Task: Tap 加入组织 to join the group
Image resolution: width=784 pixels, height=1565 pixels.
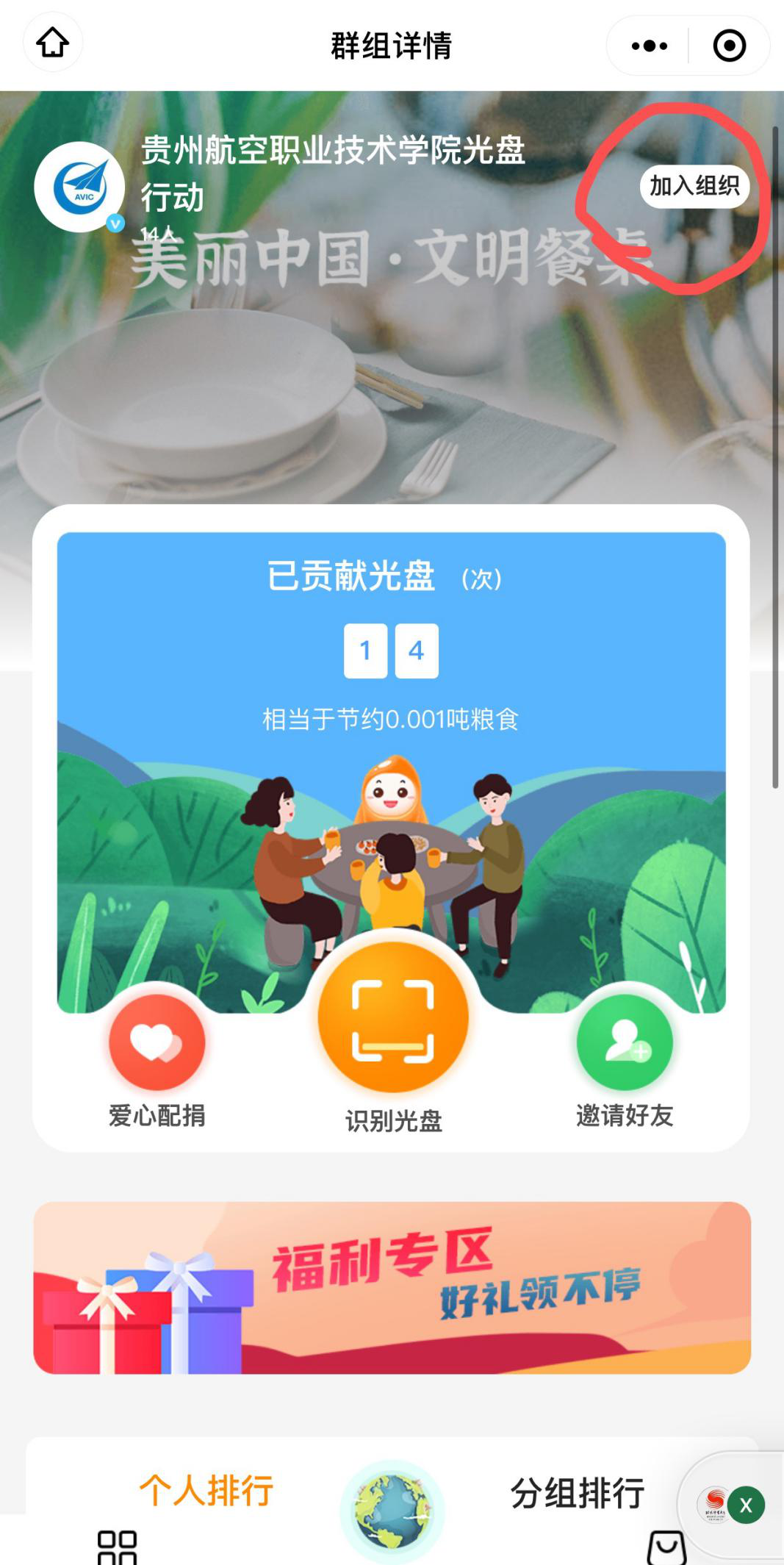Action: [x=694, y=187]
